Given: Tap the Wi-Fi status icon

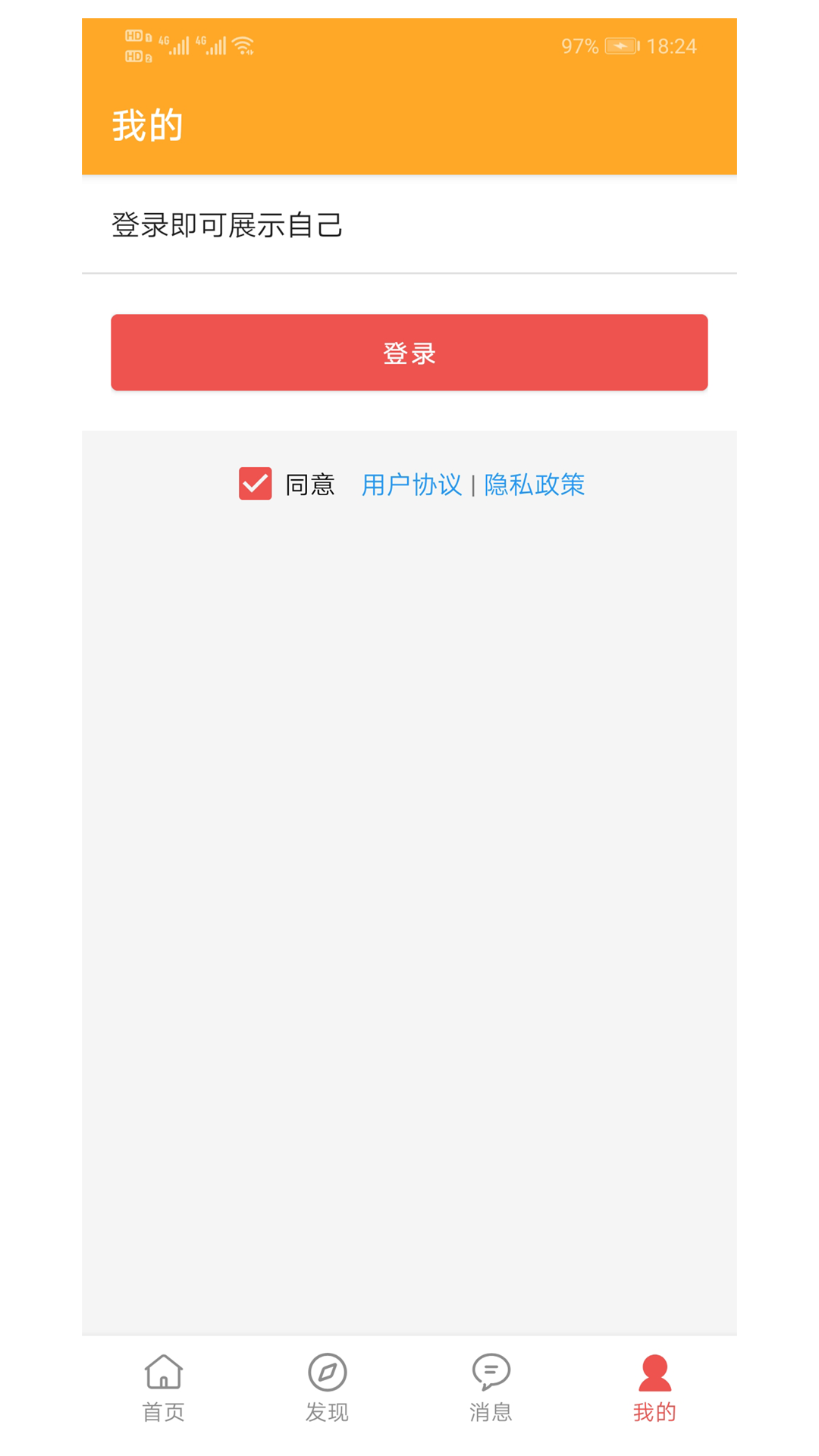Looking at the screenshot, I should click(x=242, y=44).
